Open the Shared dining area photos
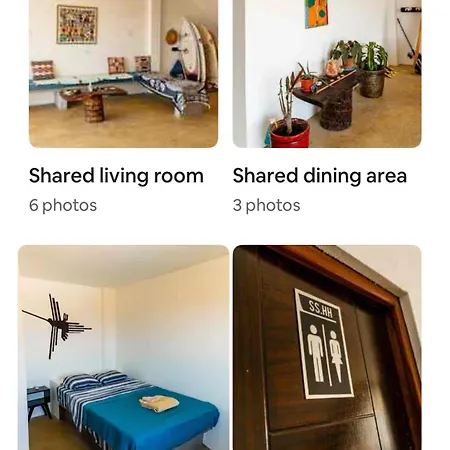This screenshot has height=450, width=450. pos(327,74)
